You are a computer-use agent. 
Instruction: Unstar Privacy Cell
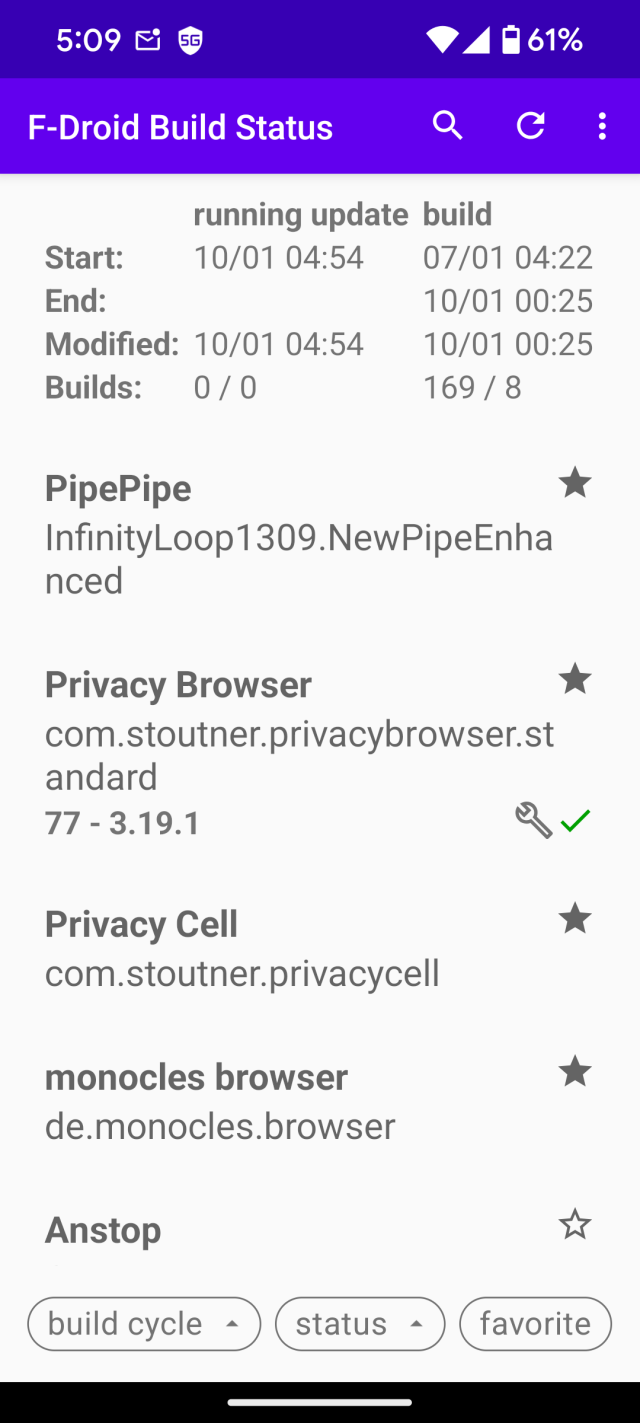click(575, 918)
